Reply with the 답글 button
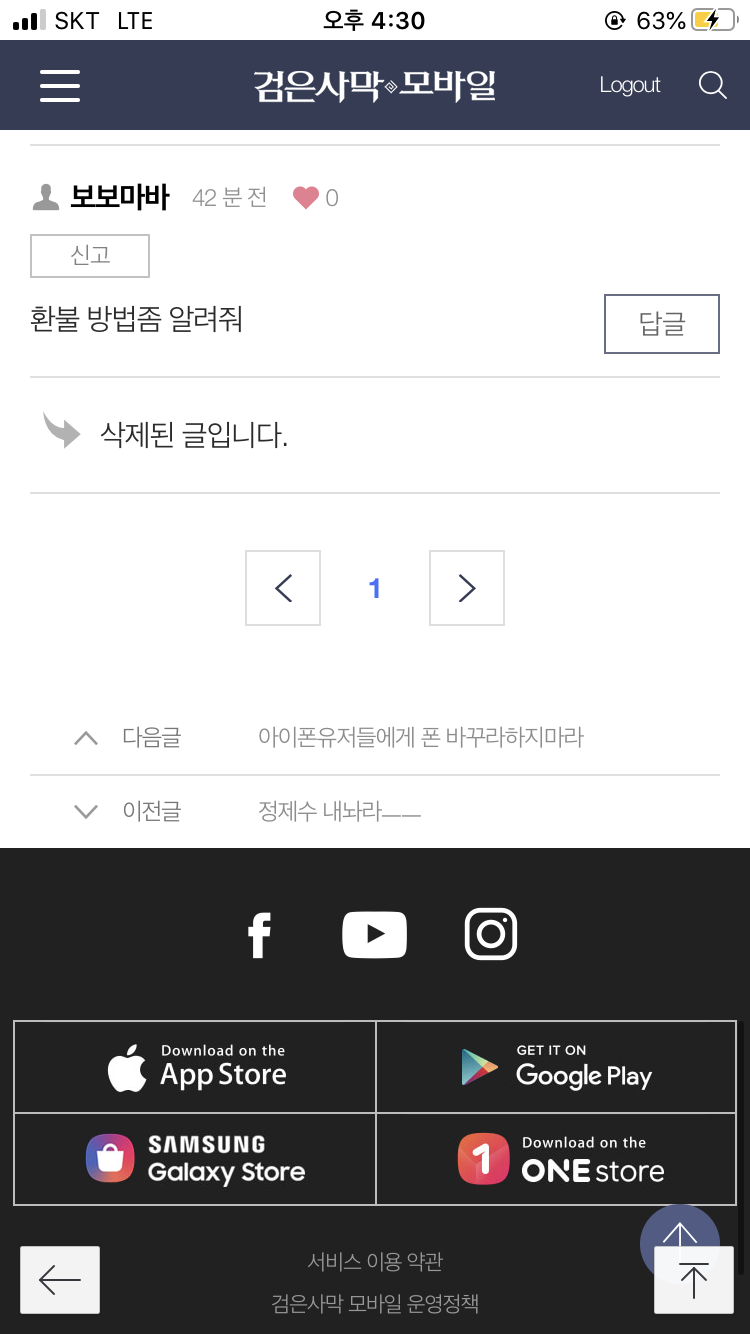 661,324
